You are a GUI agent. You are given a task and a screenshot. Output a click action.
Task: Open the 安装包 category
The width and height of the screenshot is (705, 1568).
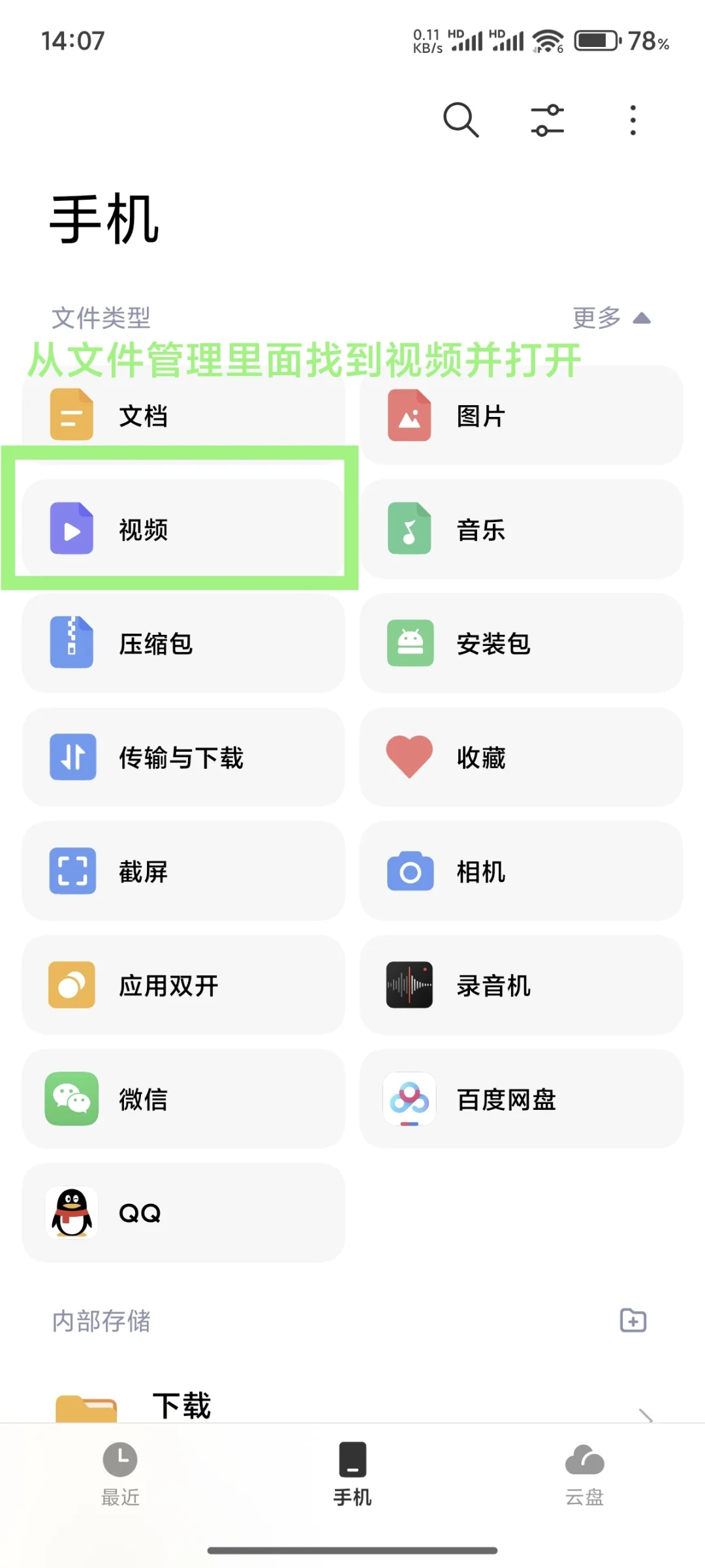tap(521, 643)
